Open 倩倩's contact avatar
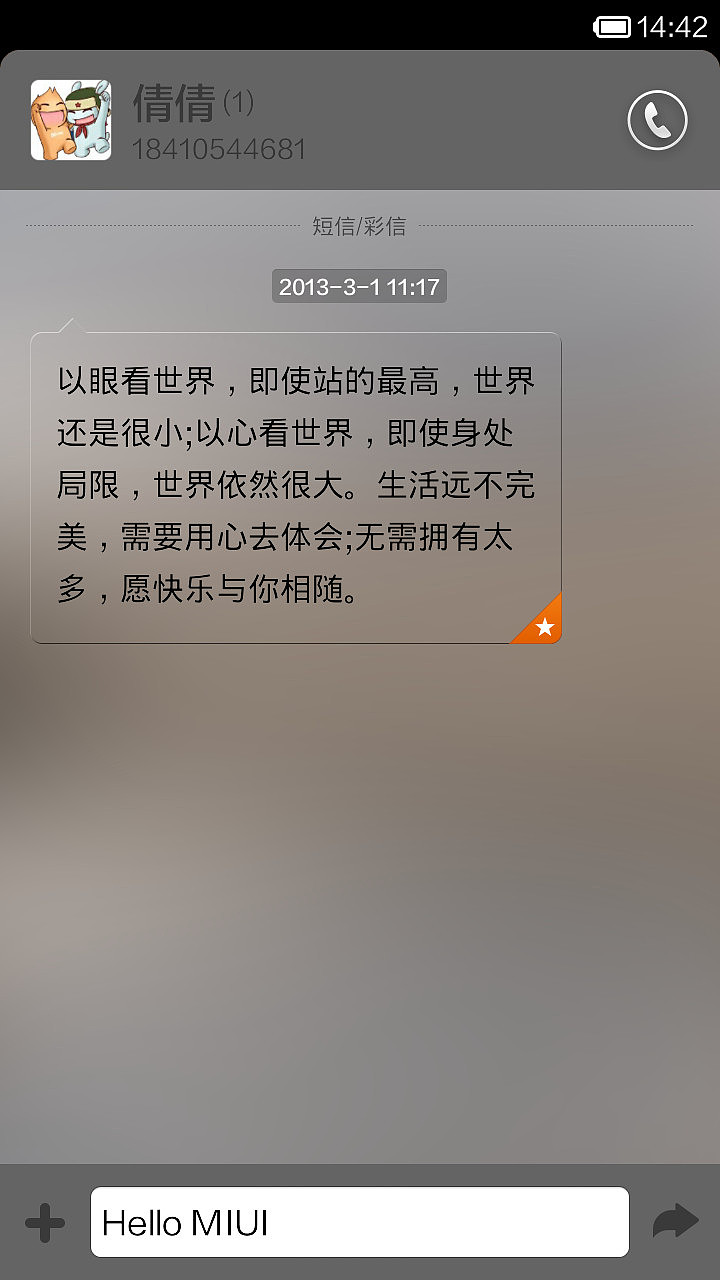Image resolution: width=720 pixels, height=1280 pixels. (x=71, y=120)
